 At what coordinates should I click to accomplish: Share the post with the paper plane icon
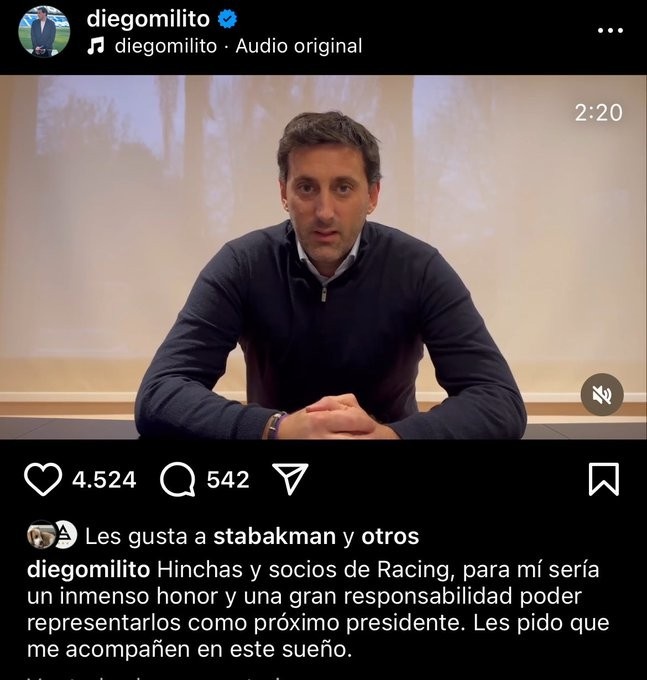pos(289,480)
